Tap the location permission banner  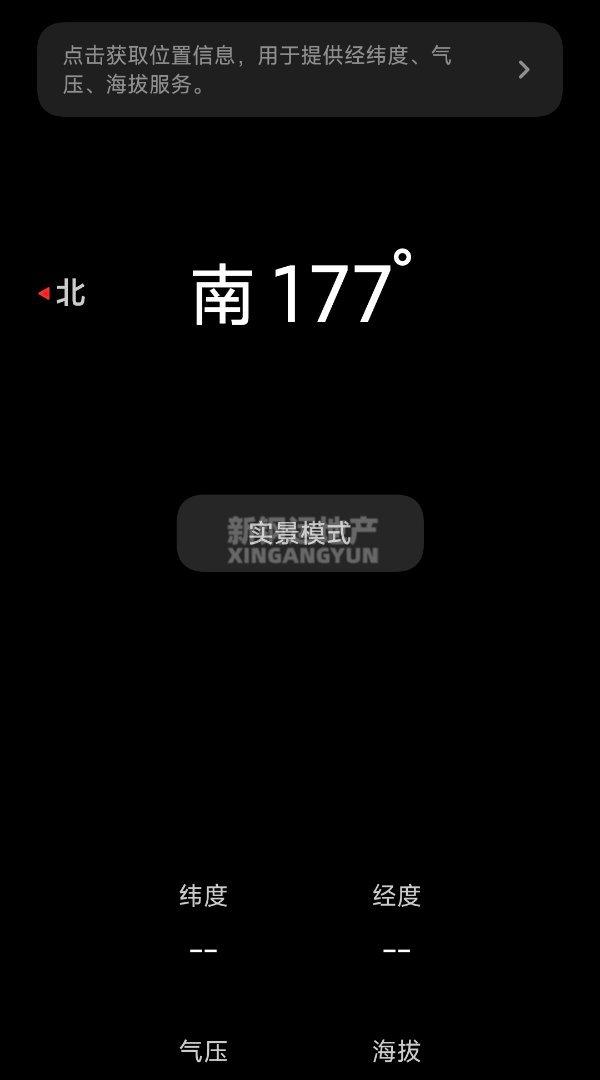click(300, 70)
